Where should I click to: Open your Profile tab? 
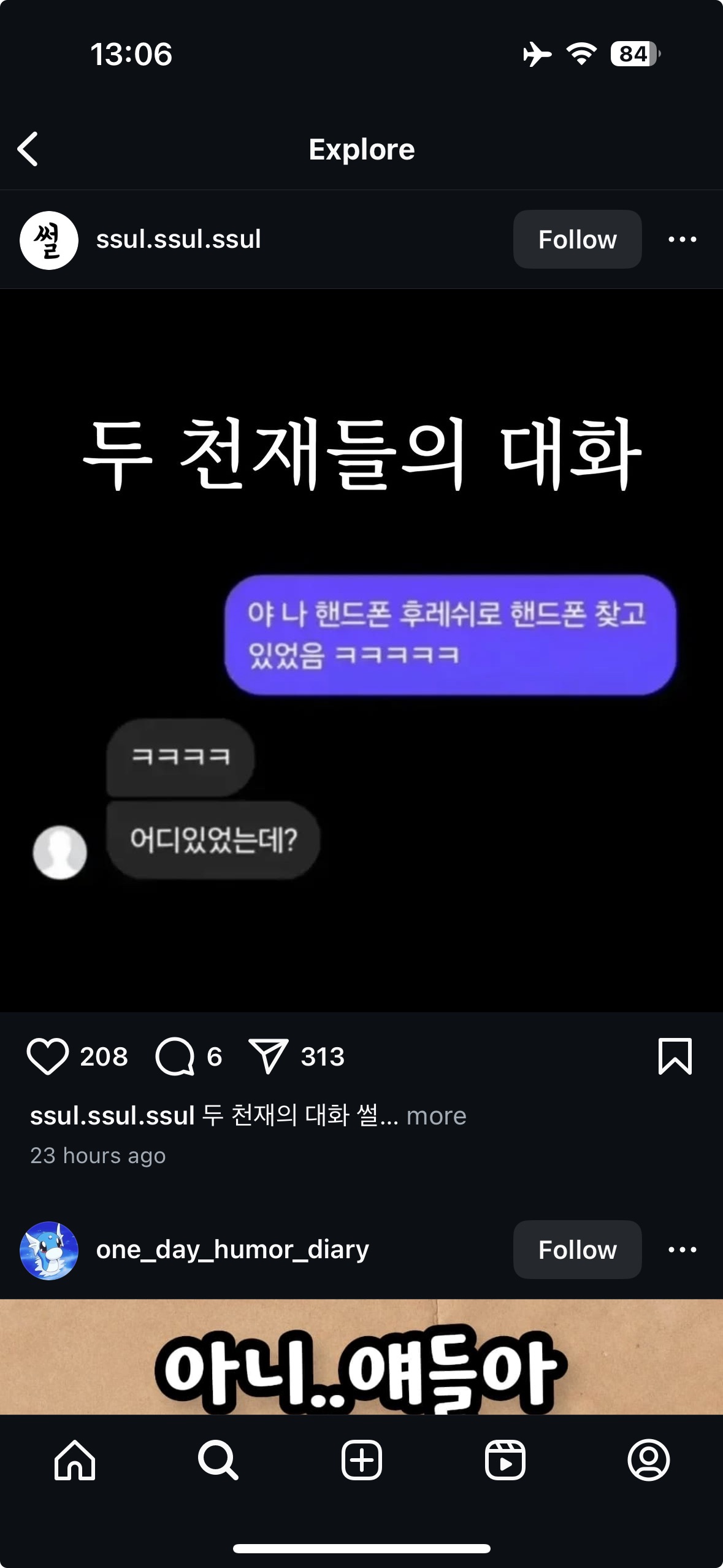[648, 1460]
